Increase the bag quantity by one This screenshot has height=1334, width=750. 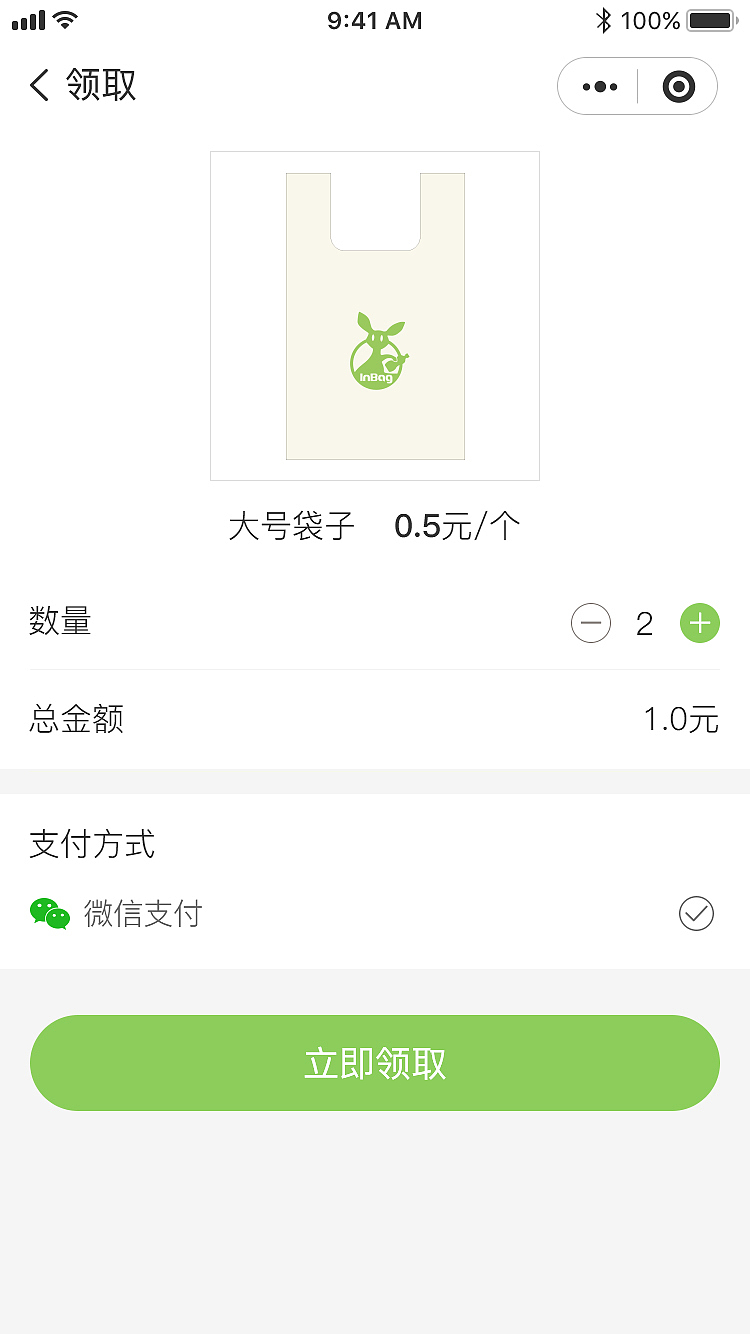point(700,624)
